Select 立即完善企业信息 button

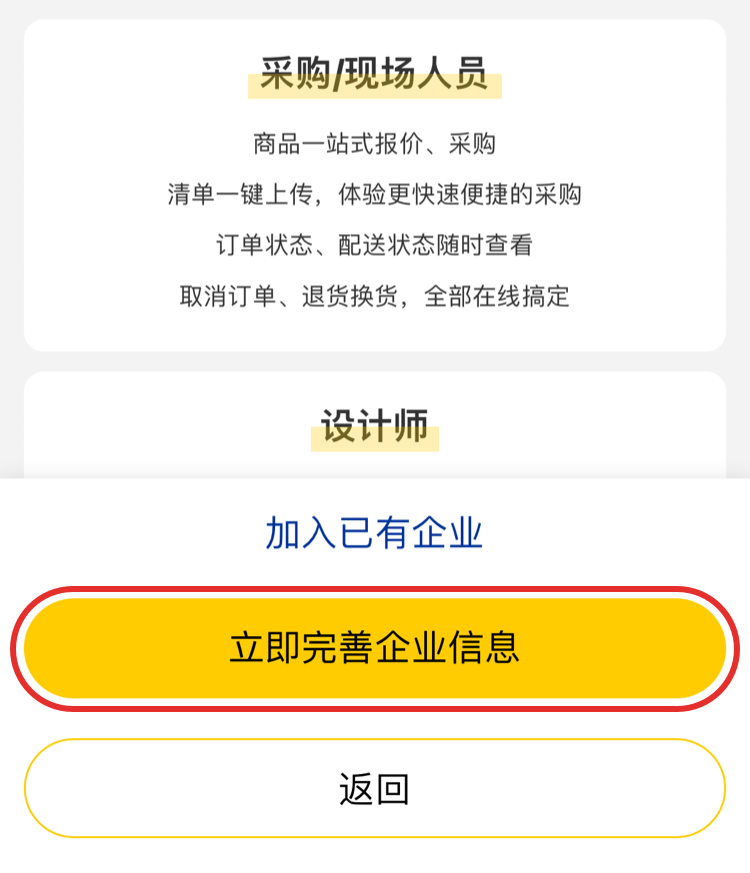tap(374, 648)
